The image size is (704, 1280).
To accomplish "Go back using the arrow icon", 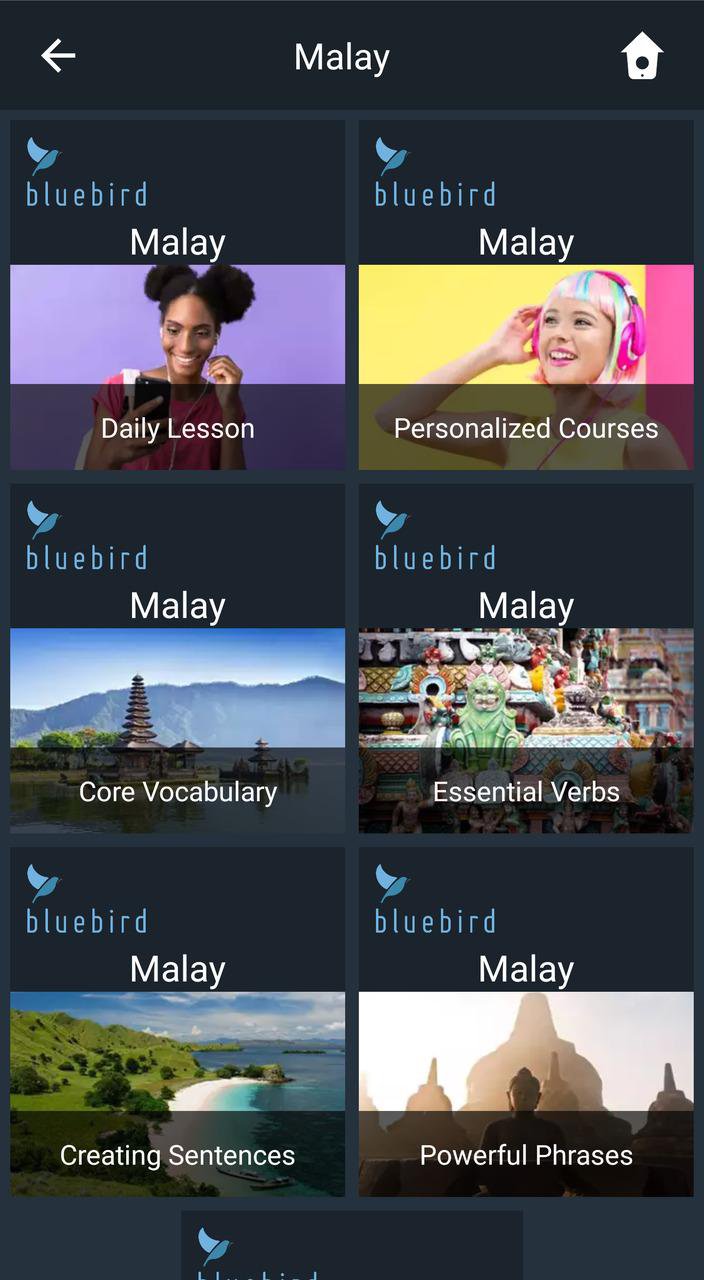I will pos(58,56).
